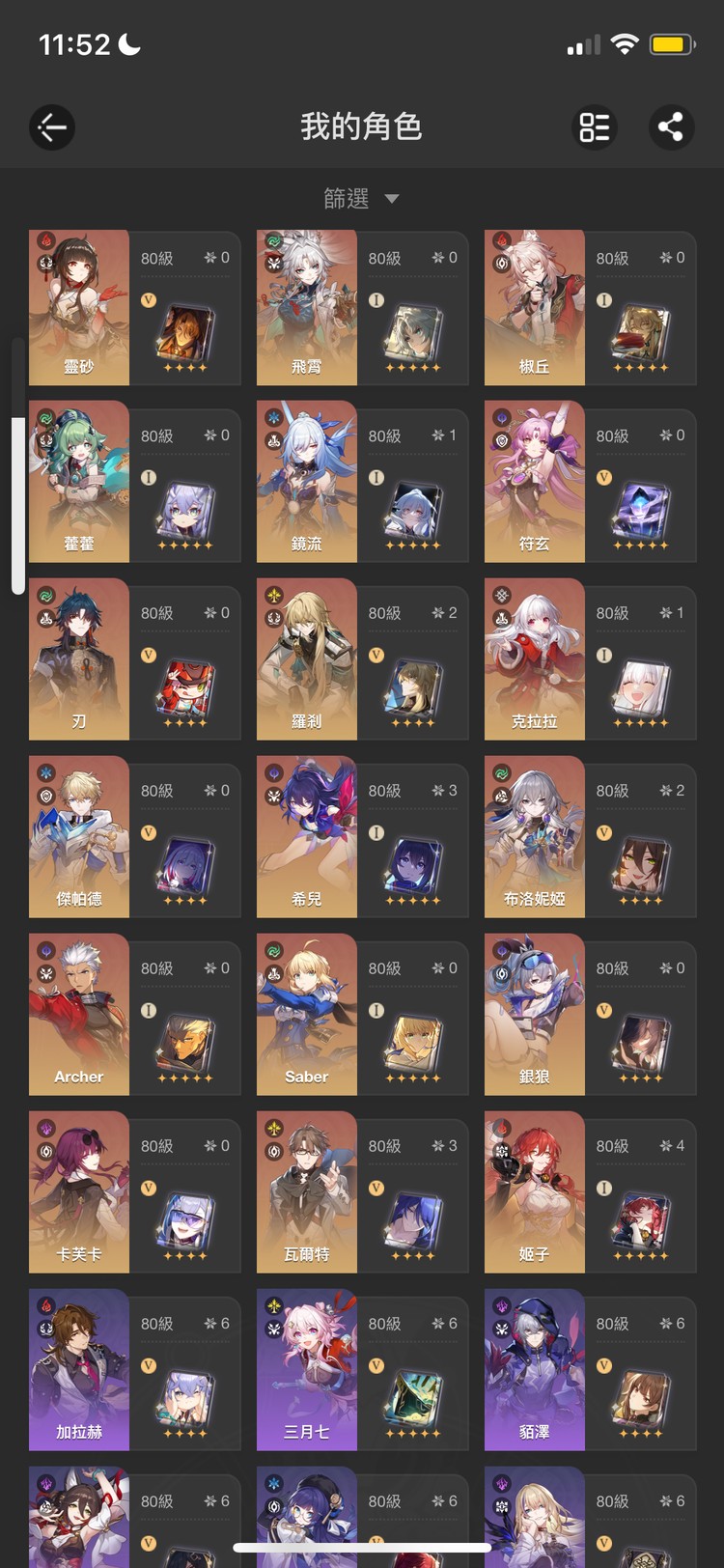Open the 飛霄 character card
724x1568 pixels.
coord(362,308)
